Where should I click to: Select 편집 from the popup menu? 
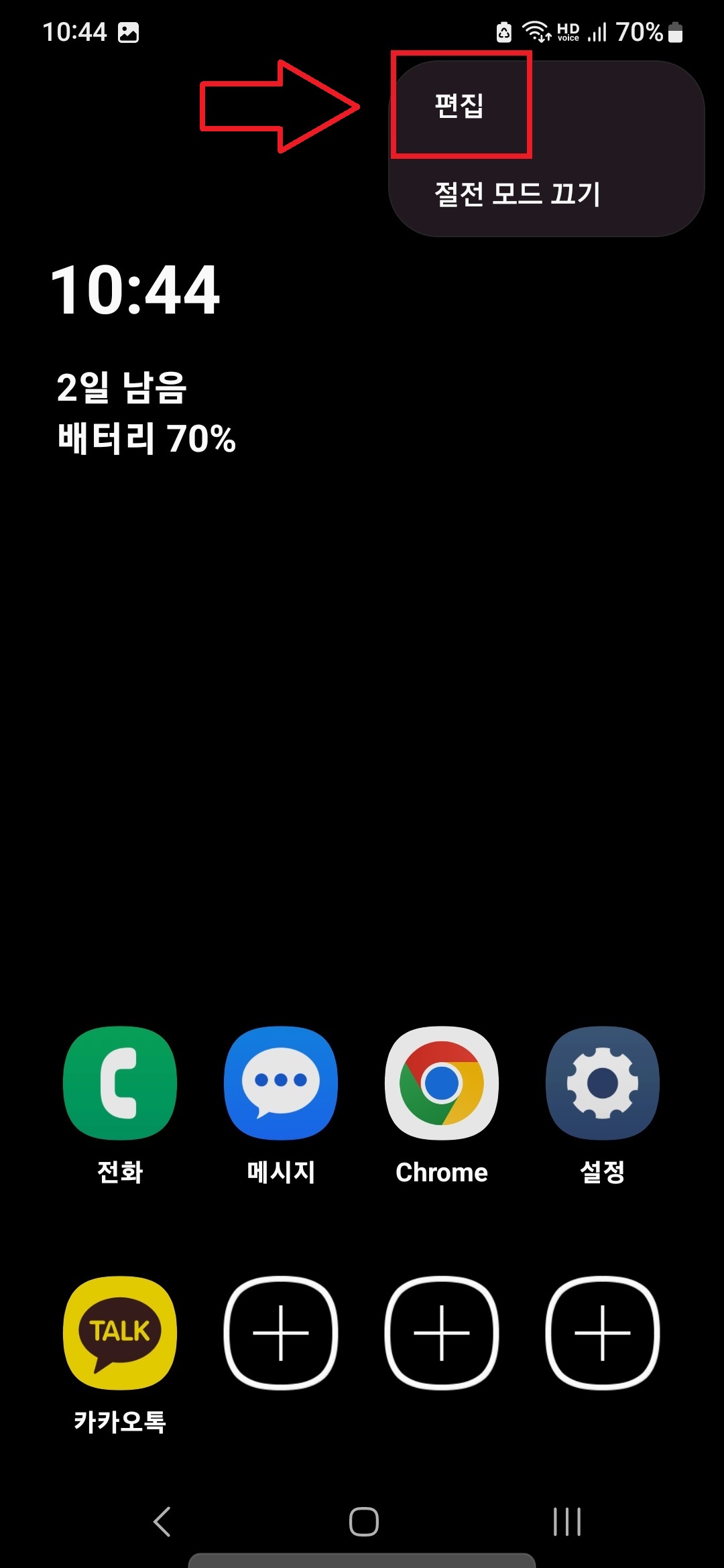[461, 106]
